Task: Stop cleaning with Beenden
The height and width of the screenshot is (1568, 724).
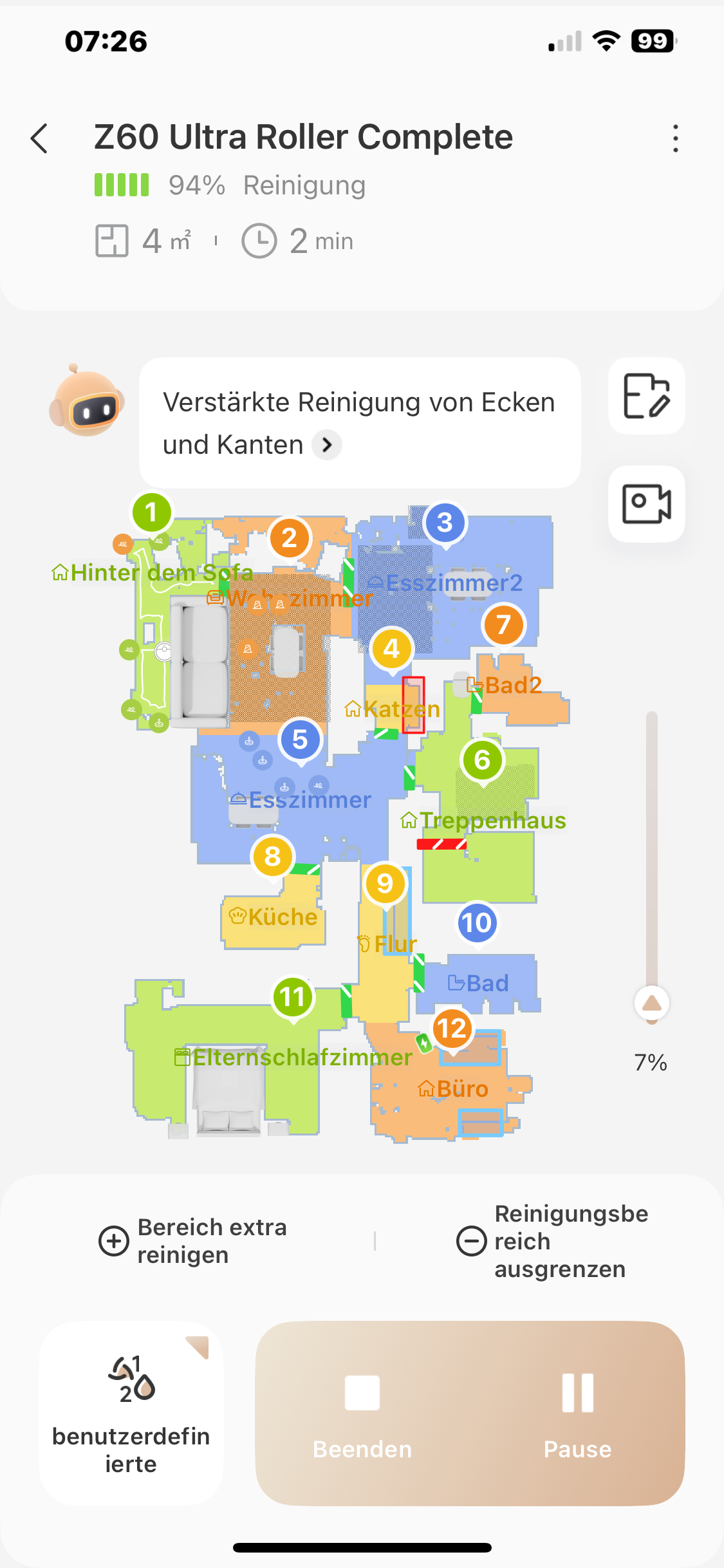Action: (x=362, y=1413)
